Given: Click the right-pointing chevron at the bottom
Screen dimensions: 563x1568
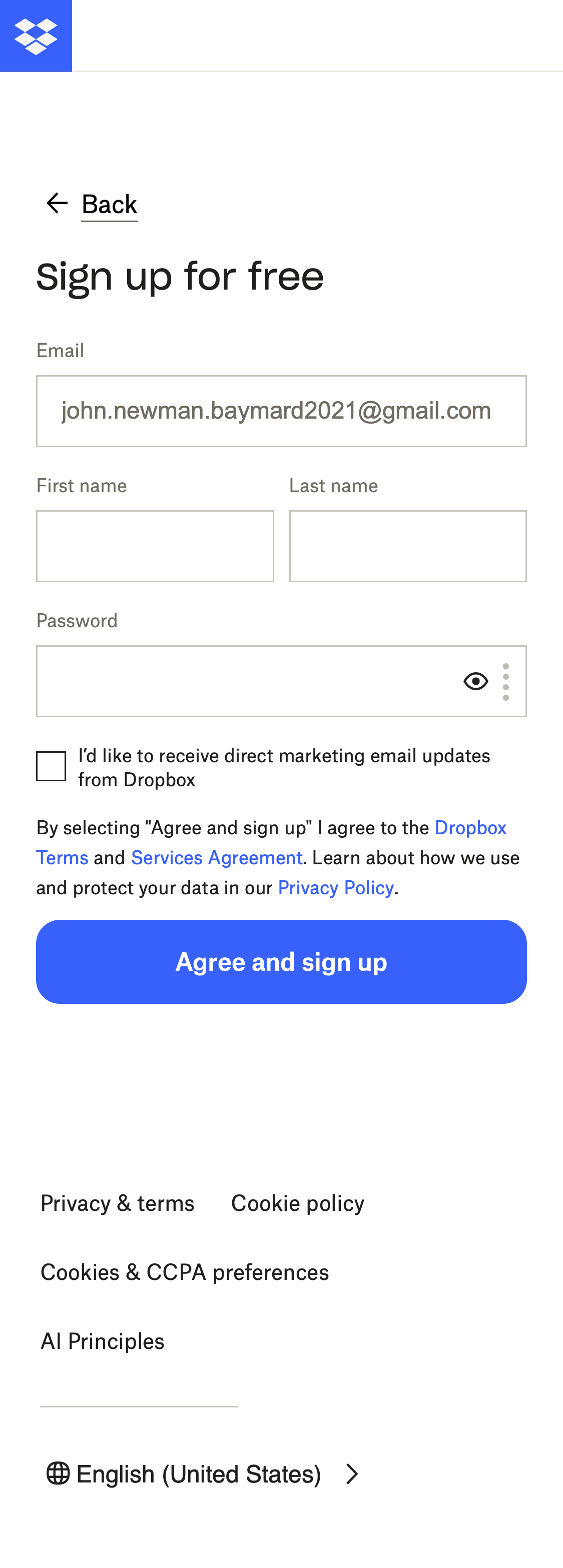Looking at the screenshot, I should pyautogui.click(x=353, y=1473).
